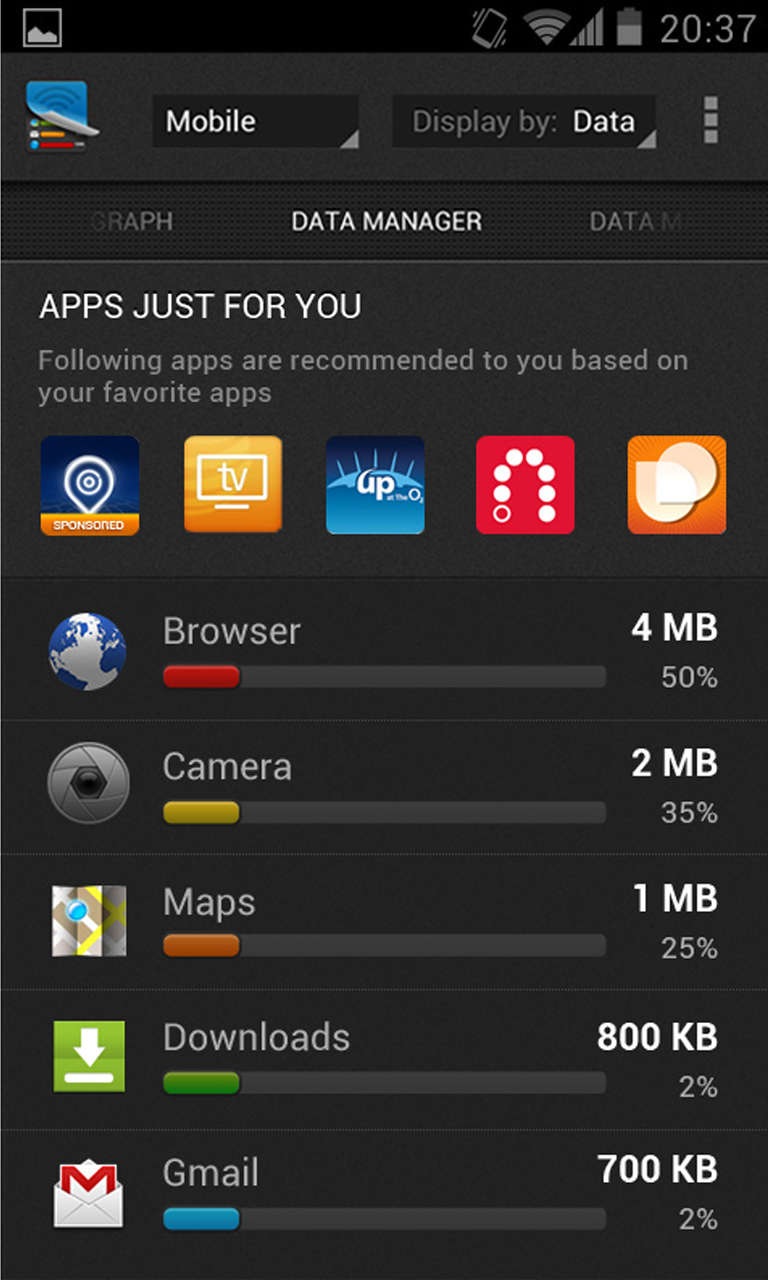Screen dimensions: 768x1280
Task: Open the recommended orange TV app
Action: coord(233,485)
